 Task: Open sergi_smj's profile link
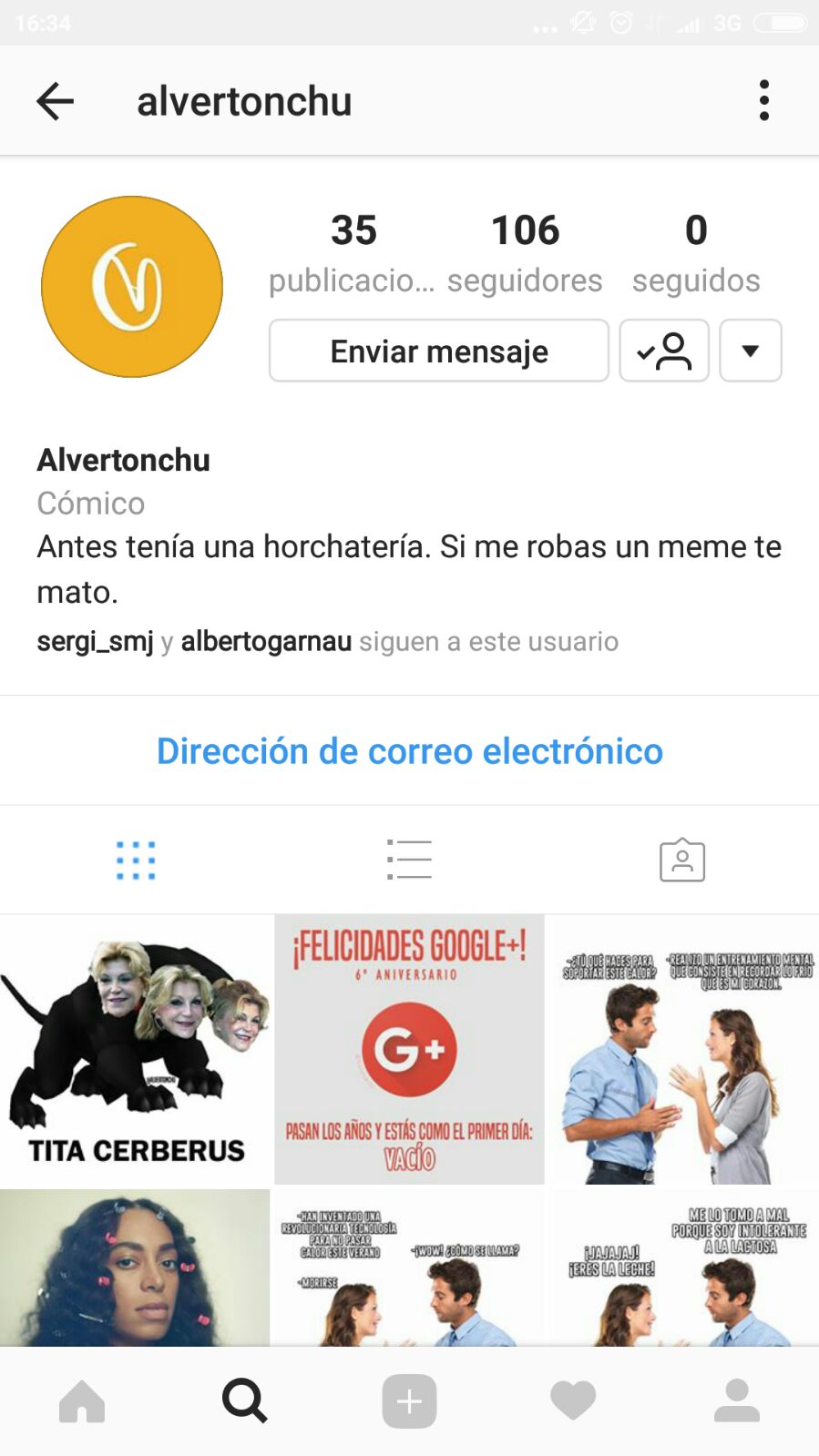tap(95, 641)
